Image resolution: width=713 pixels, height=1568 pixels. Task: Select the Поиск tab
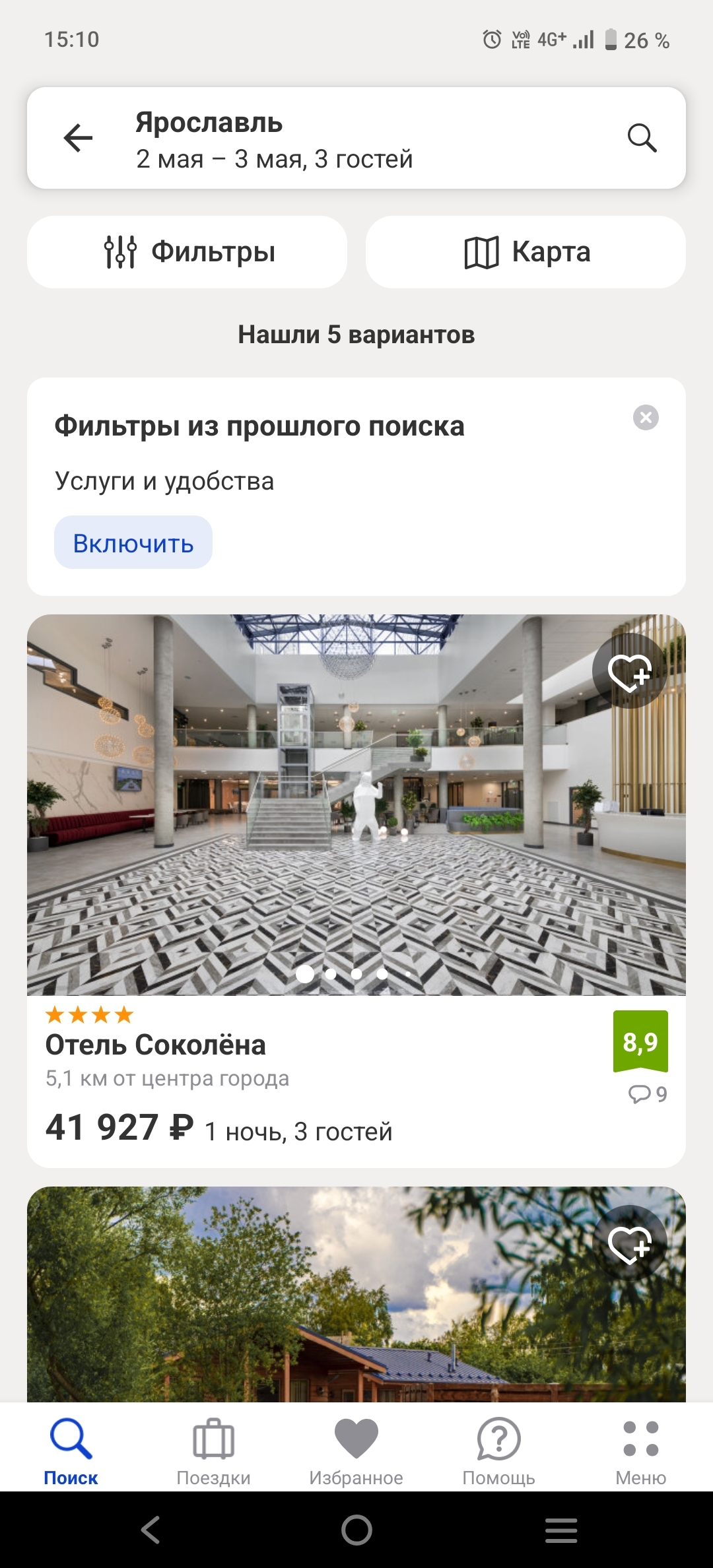tap(71, 1451)
